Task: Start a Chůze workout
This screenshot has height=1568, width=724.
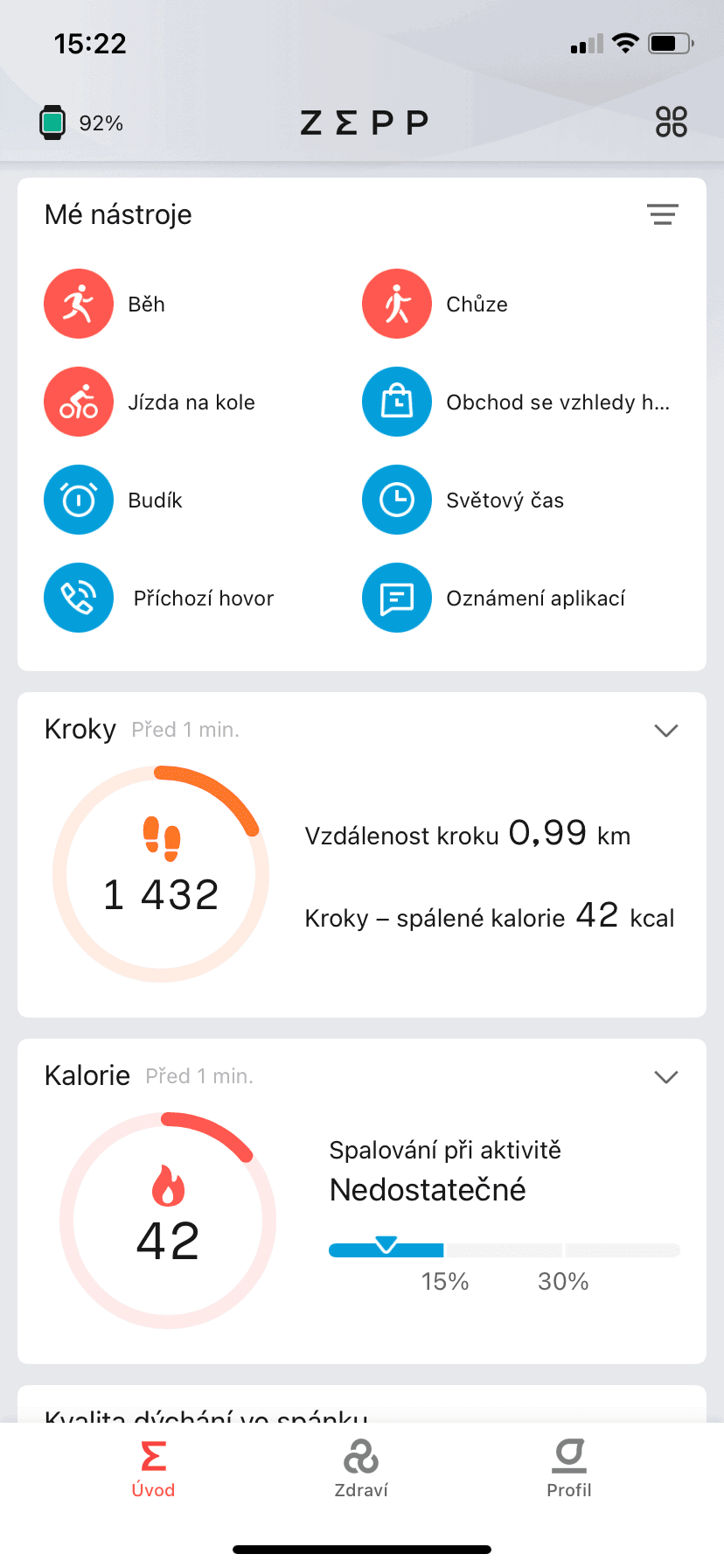Action: [x=398, y=304]
